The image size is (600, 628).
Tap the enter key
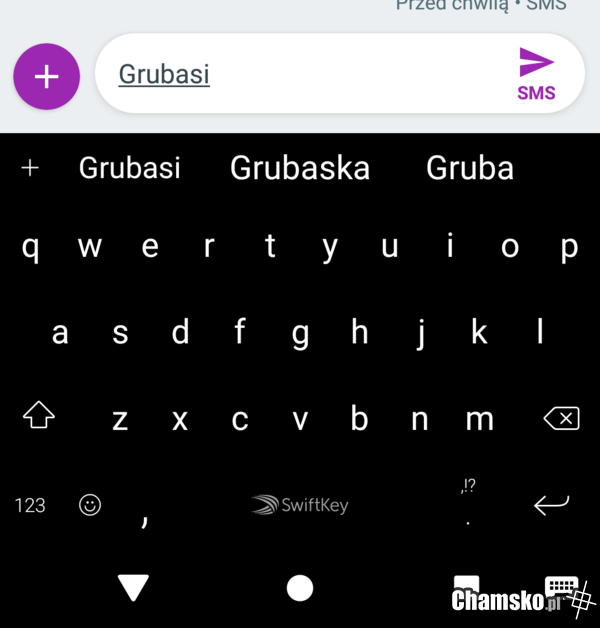(551, 505)
